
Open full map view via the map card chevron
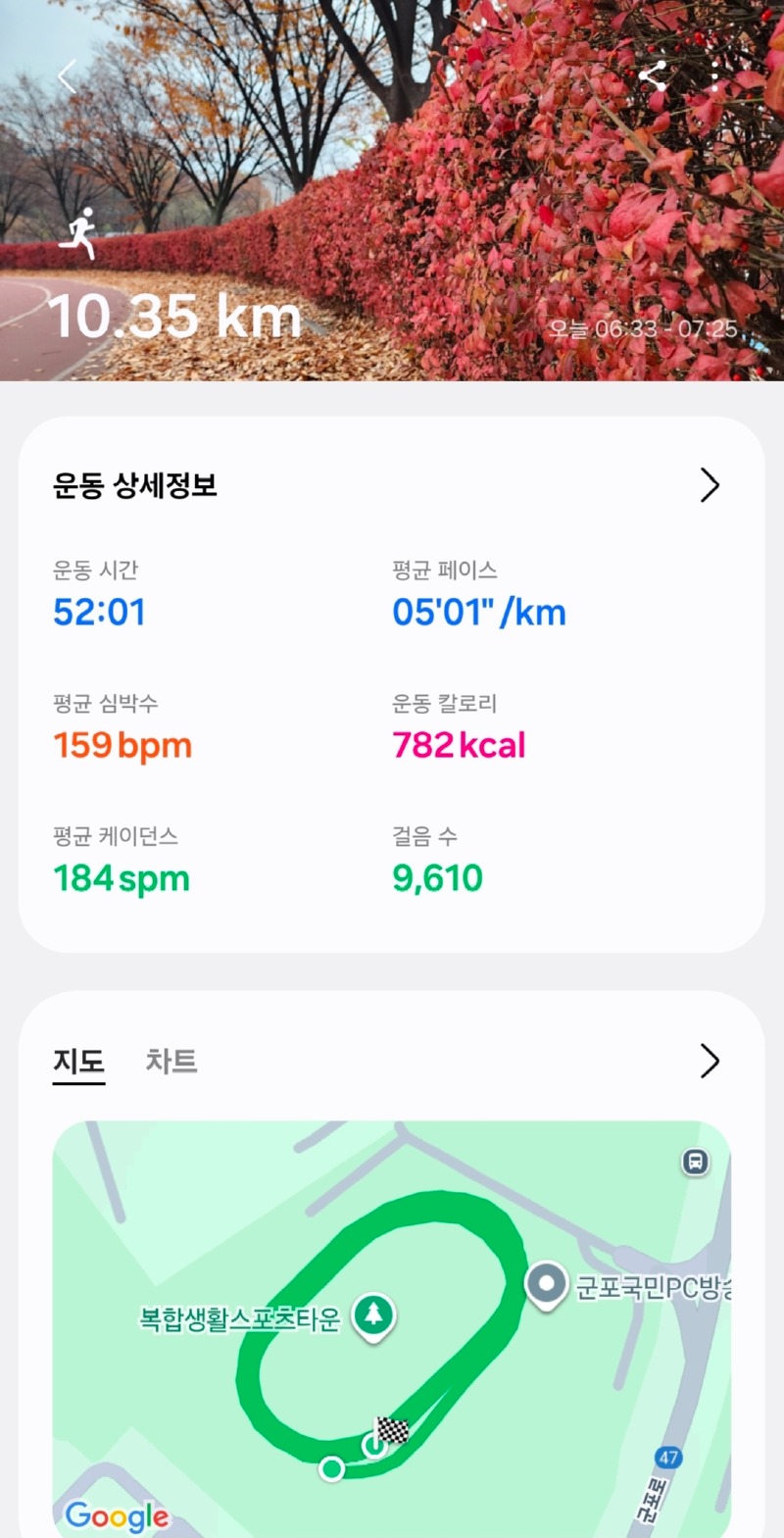(x=710, y=1061)
